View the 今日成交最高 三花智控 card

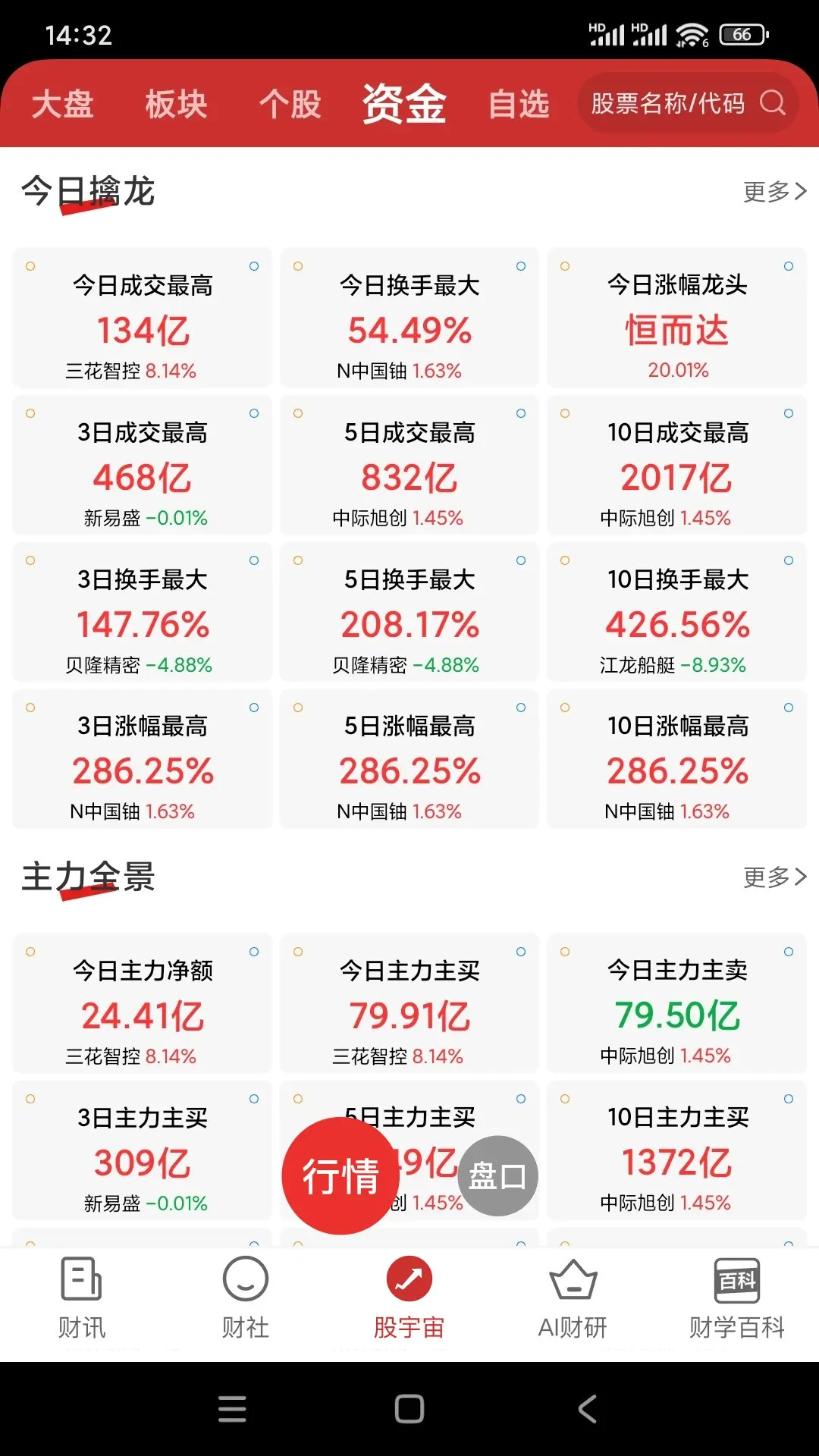[x=141, y=318]
